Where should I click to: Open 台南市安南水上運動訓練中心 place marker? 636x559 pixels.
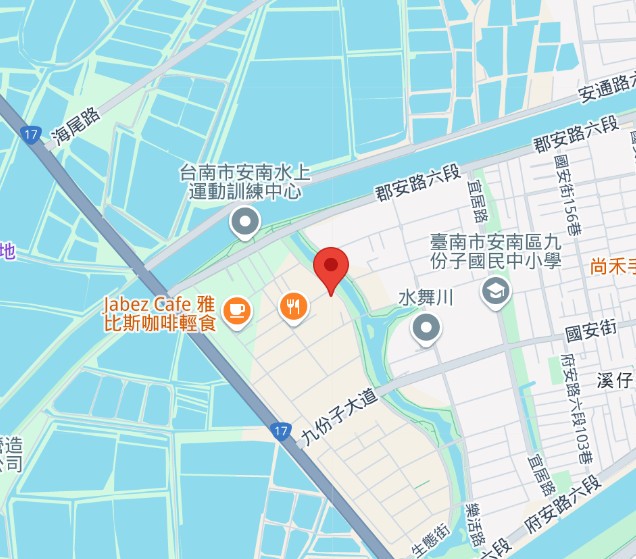[x=245, y=222]
